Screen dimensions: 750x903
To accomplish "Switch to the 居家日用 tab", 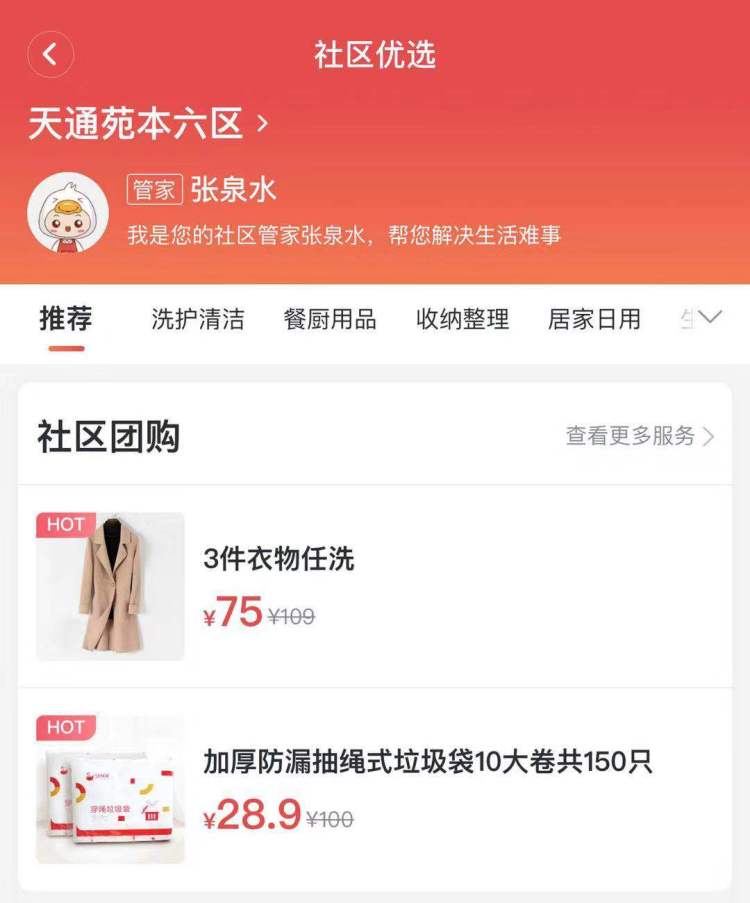I will click(594, 320).
